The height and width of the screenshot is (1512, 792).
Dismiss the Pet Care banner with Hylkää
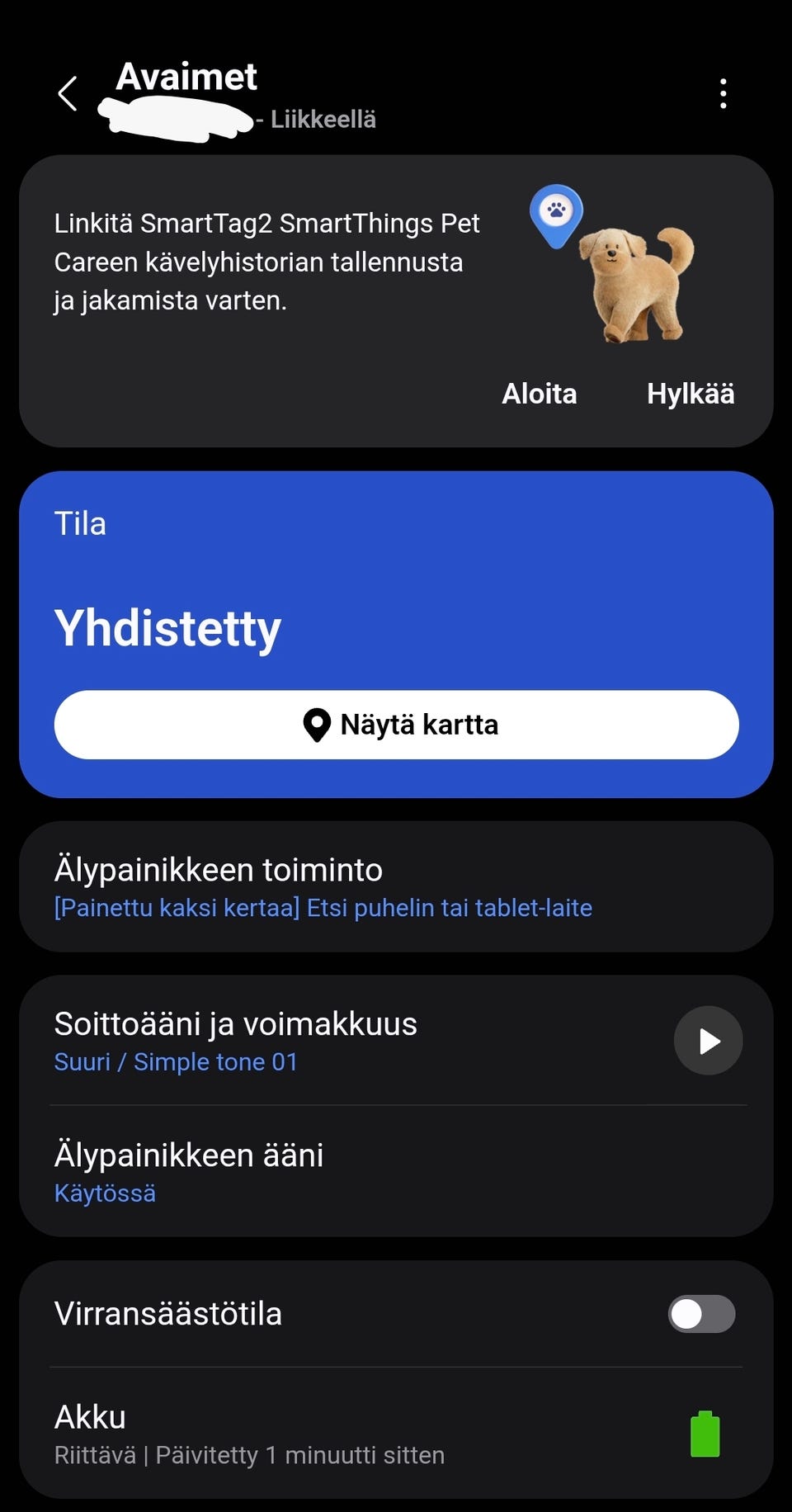pos(691,394)
